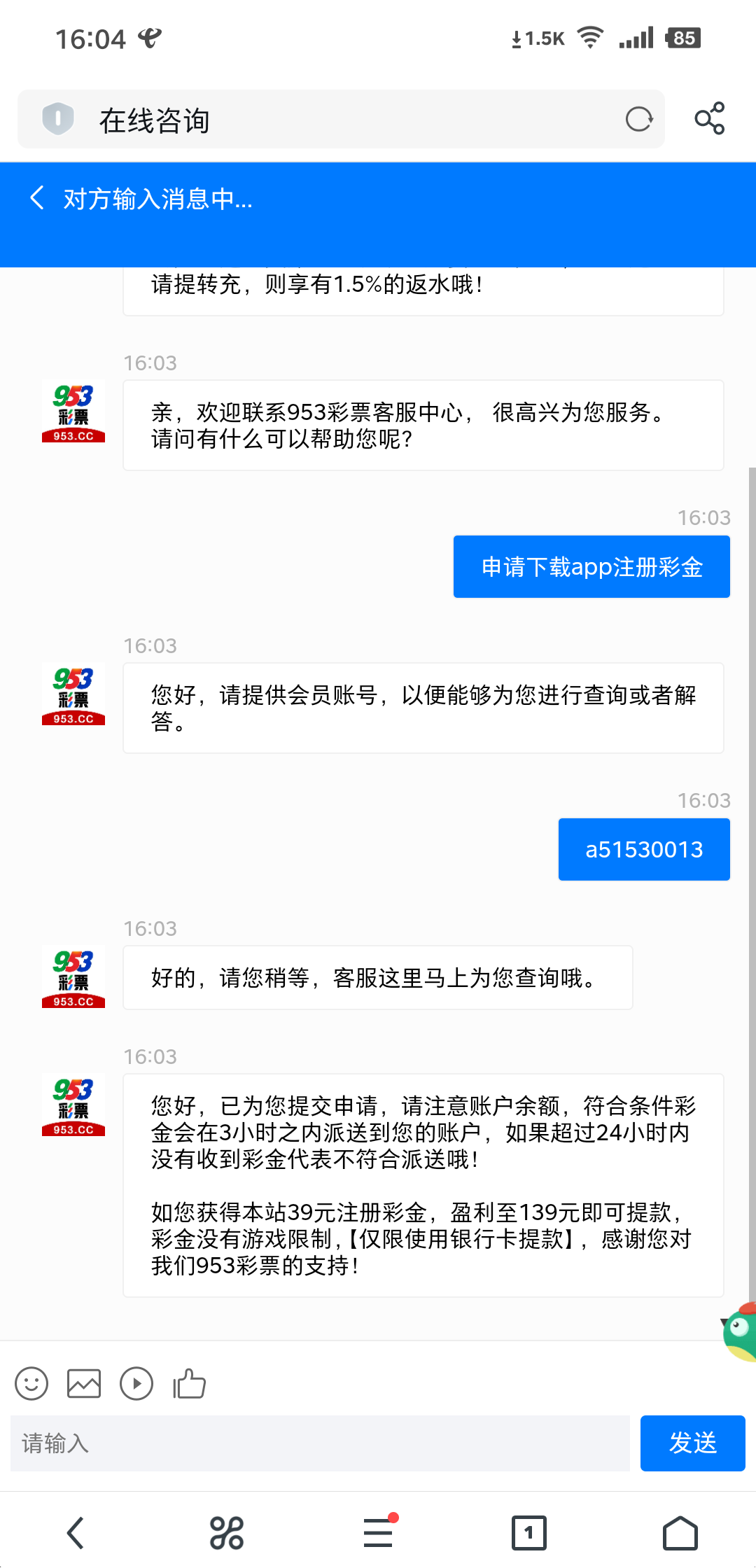Image resolution: width=756 pixels, height=1568 pixels.
Task: Tap the video message icon
Action: coord(136,1384)
